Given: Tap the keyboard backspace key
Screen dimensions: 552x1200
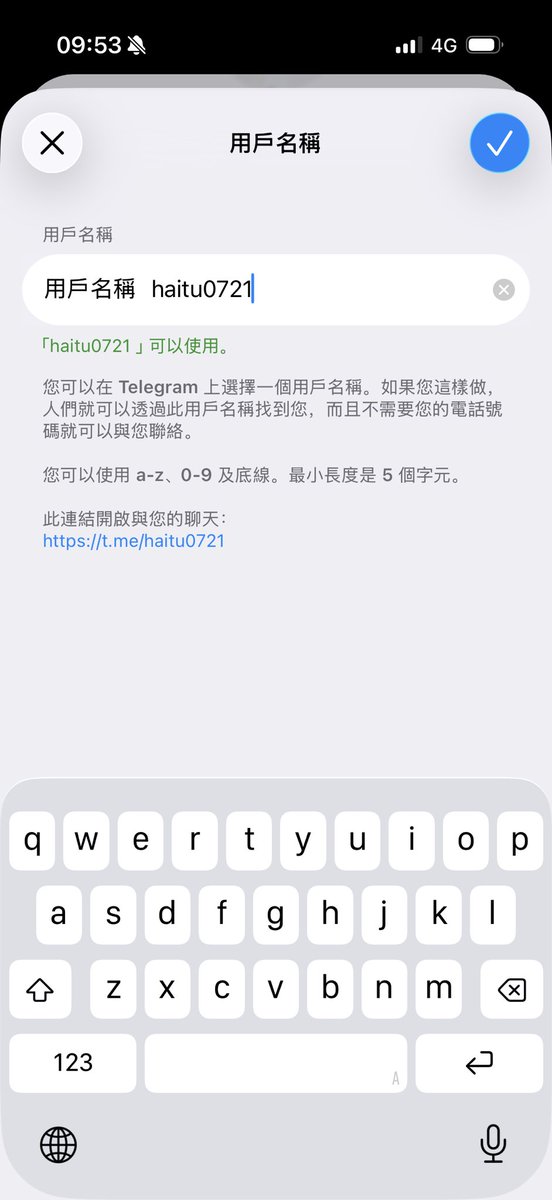Looking at the screenshot, I should point(511,989).
